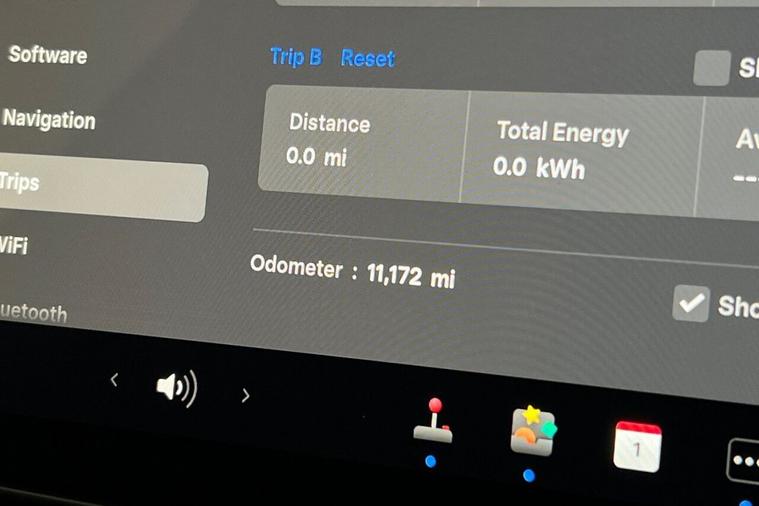
Task: Open Bluetooth settings
Action: pos(34,313)
